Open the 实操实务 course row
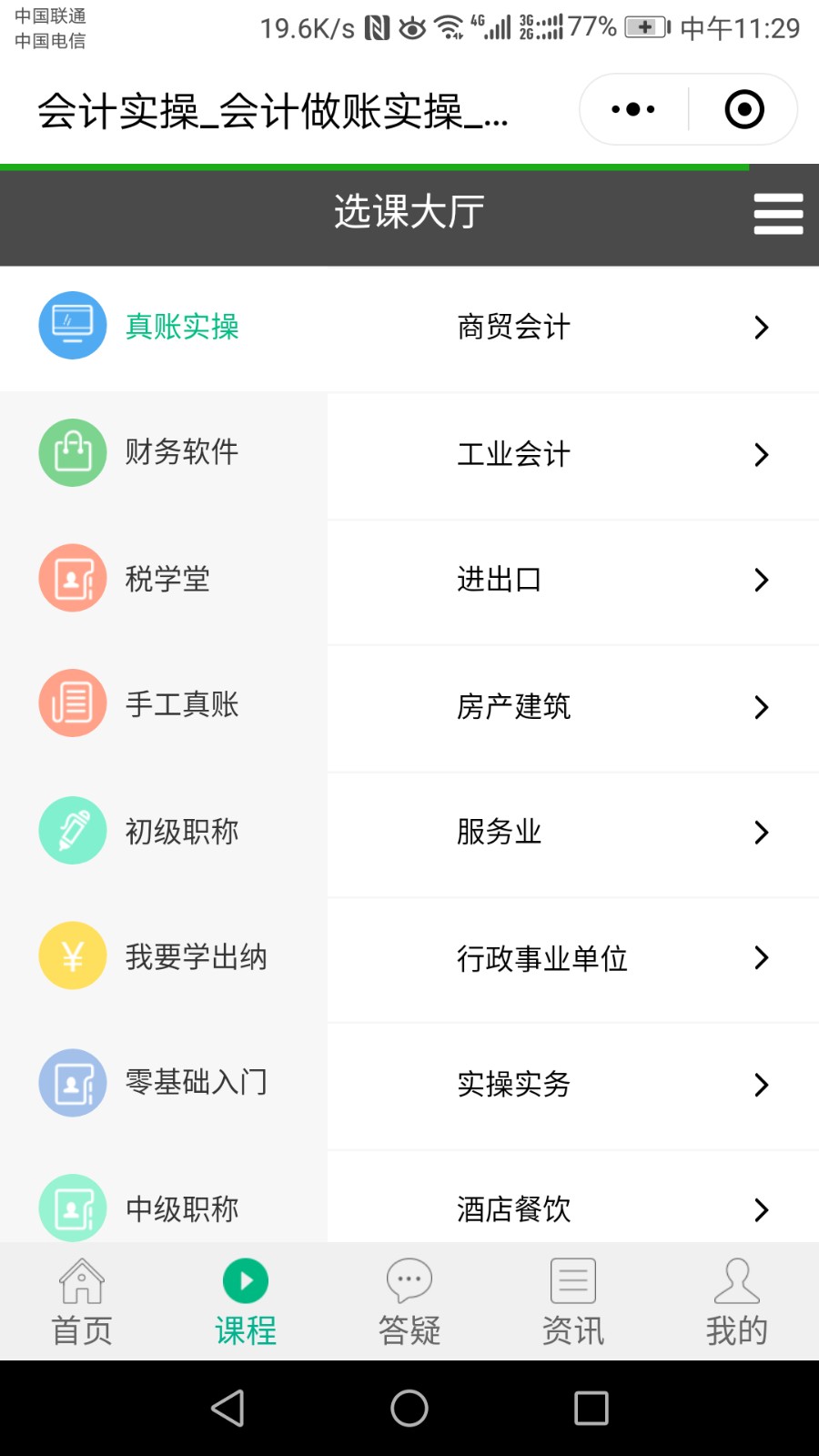 (573, 1085)
